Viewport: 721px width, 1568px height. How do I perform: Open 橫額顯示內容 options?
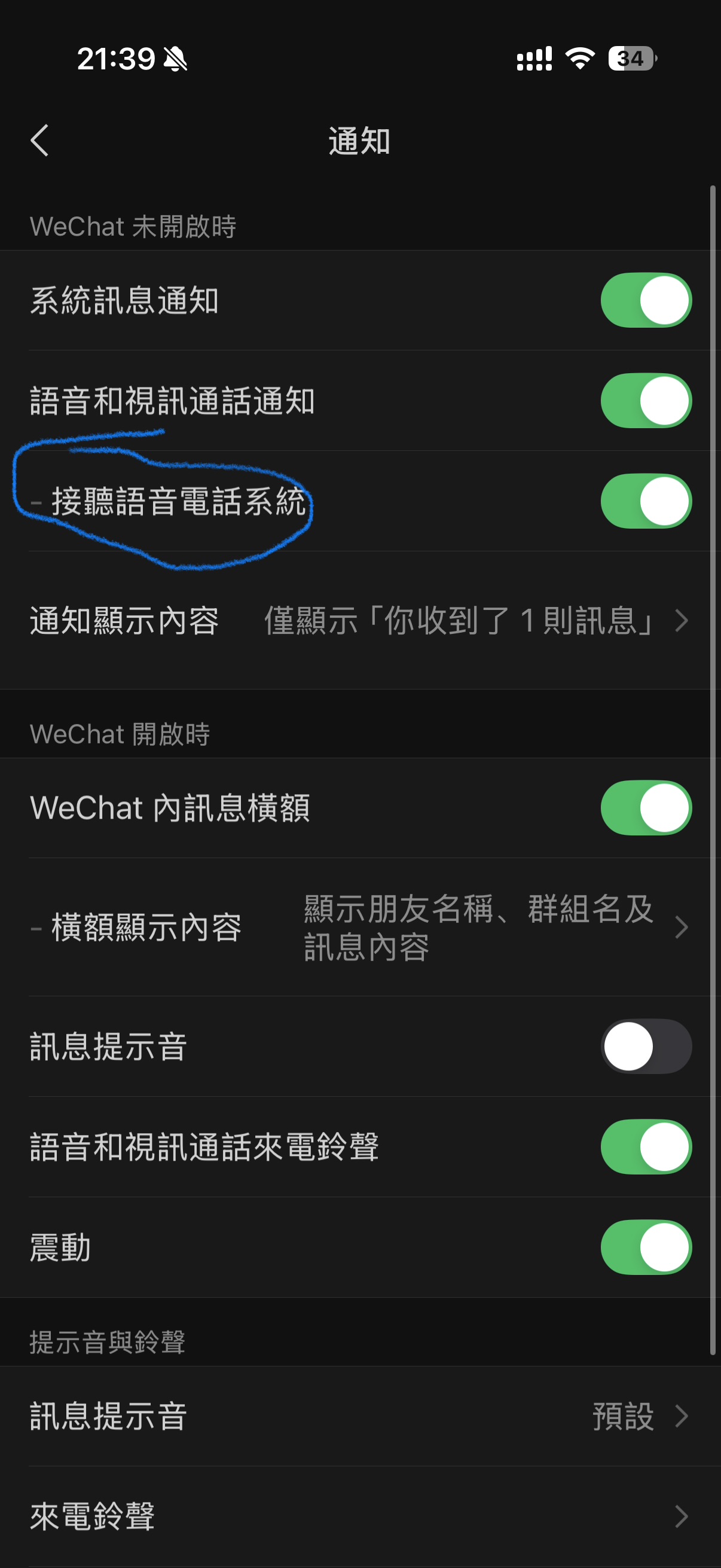360,928
